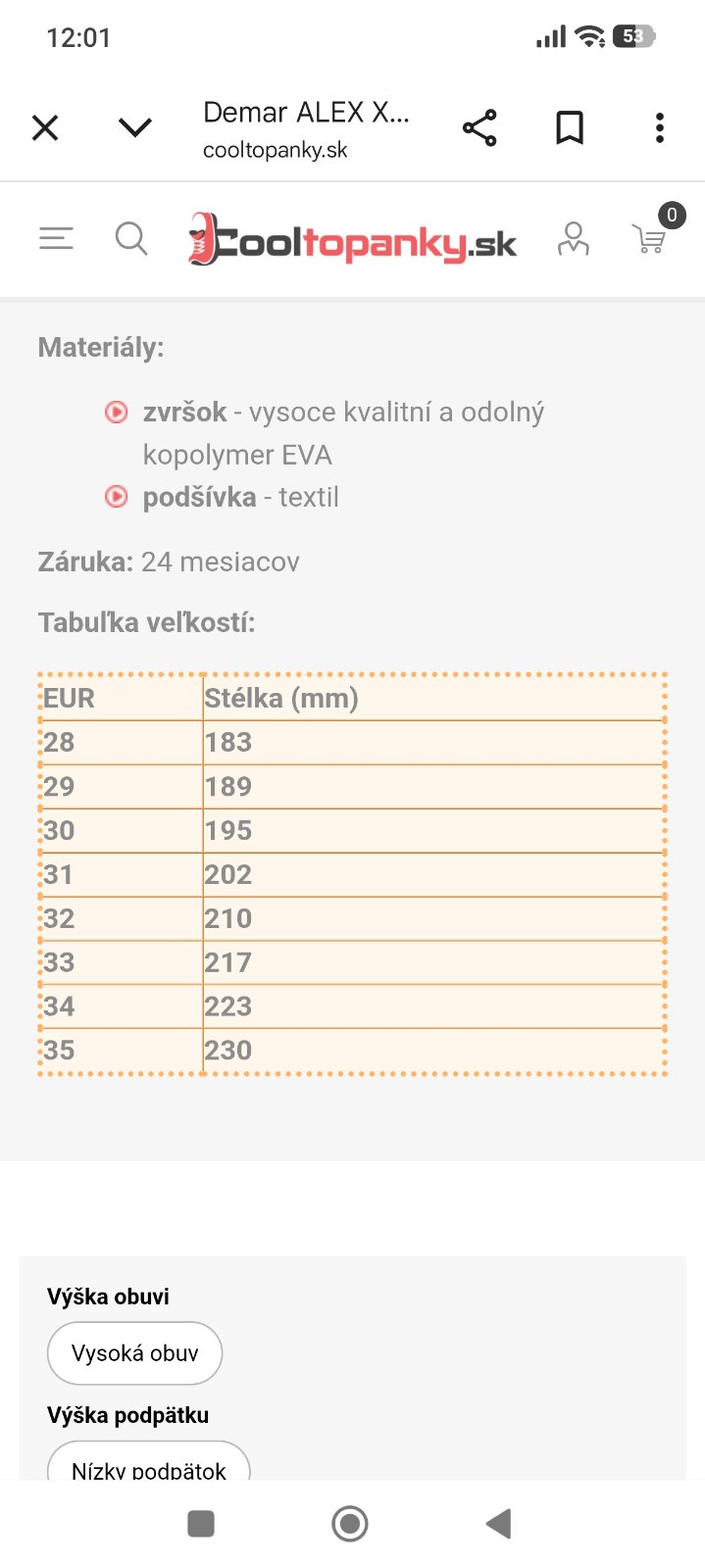Expand the browser tab's down chevron
The width and height of the screenshot is (705, 1568).
[x=134, y=128]
